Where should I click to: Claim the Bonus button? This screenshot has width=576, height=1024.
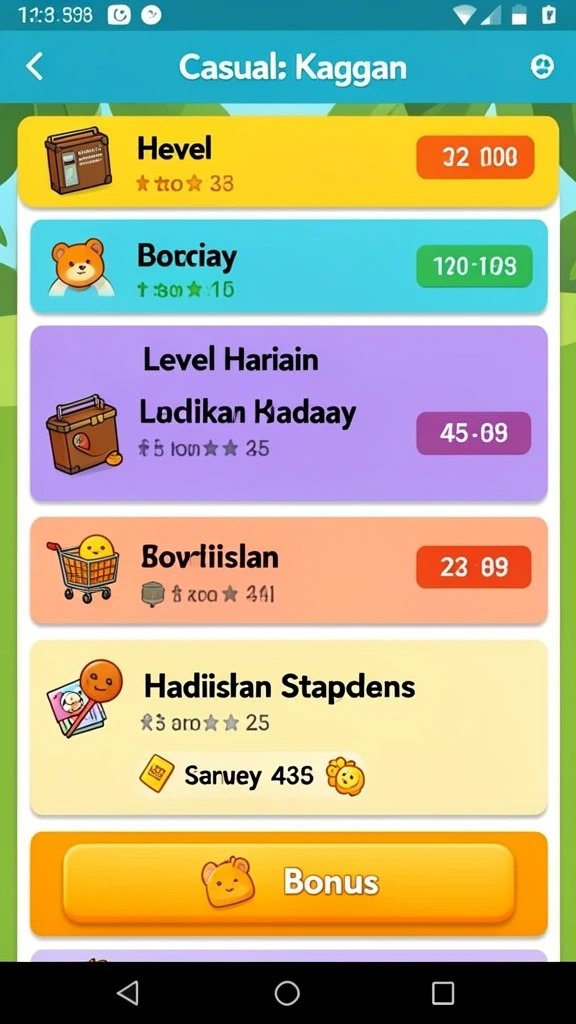[288, 883]
